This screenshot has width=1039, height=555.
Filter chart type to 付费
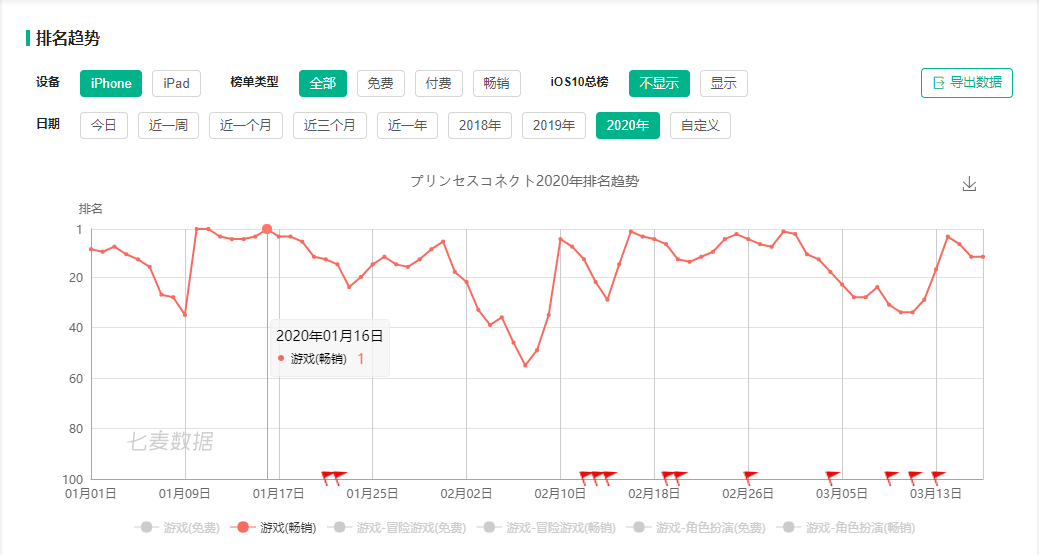click(438, 83)
